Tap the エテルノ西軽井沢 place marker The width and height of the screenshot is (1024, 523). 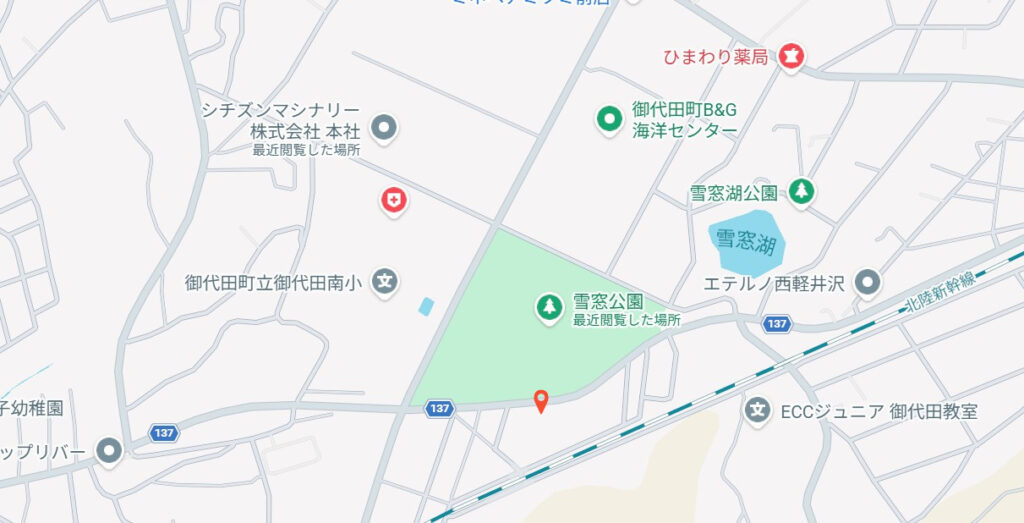(868, 283)
